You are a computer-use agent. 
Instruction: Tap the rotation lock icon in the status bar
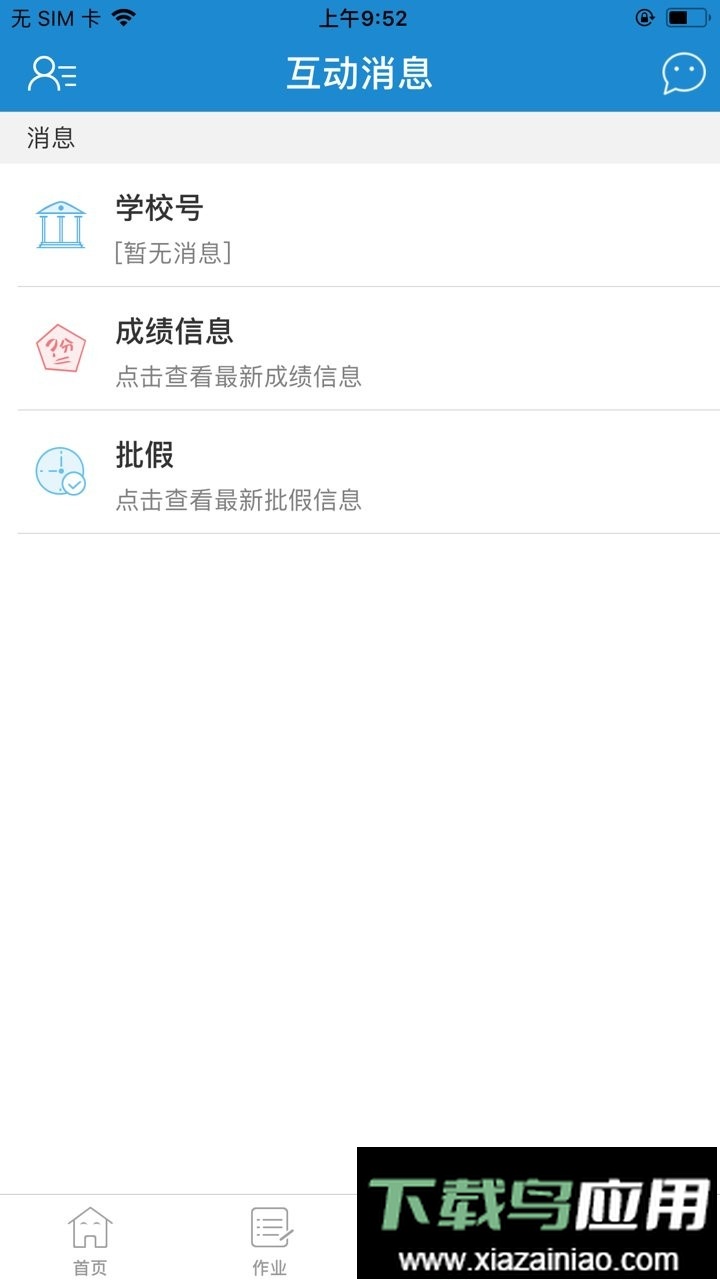644,17
